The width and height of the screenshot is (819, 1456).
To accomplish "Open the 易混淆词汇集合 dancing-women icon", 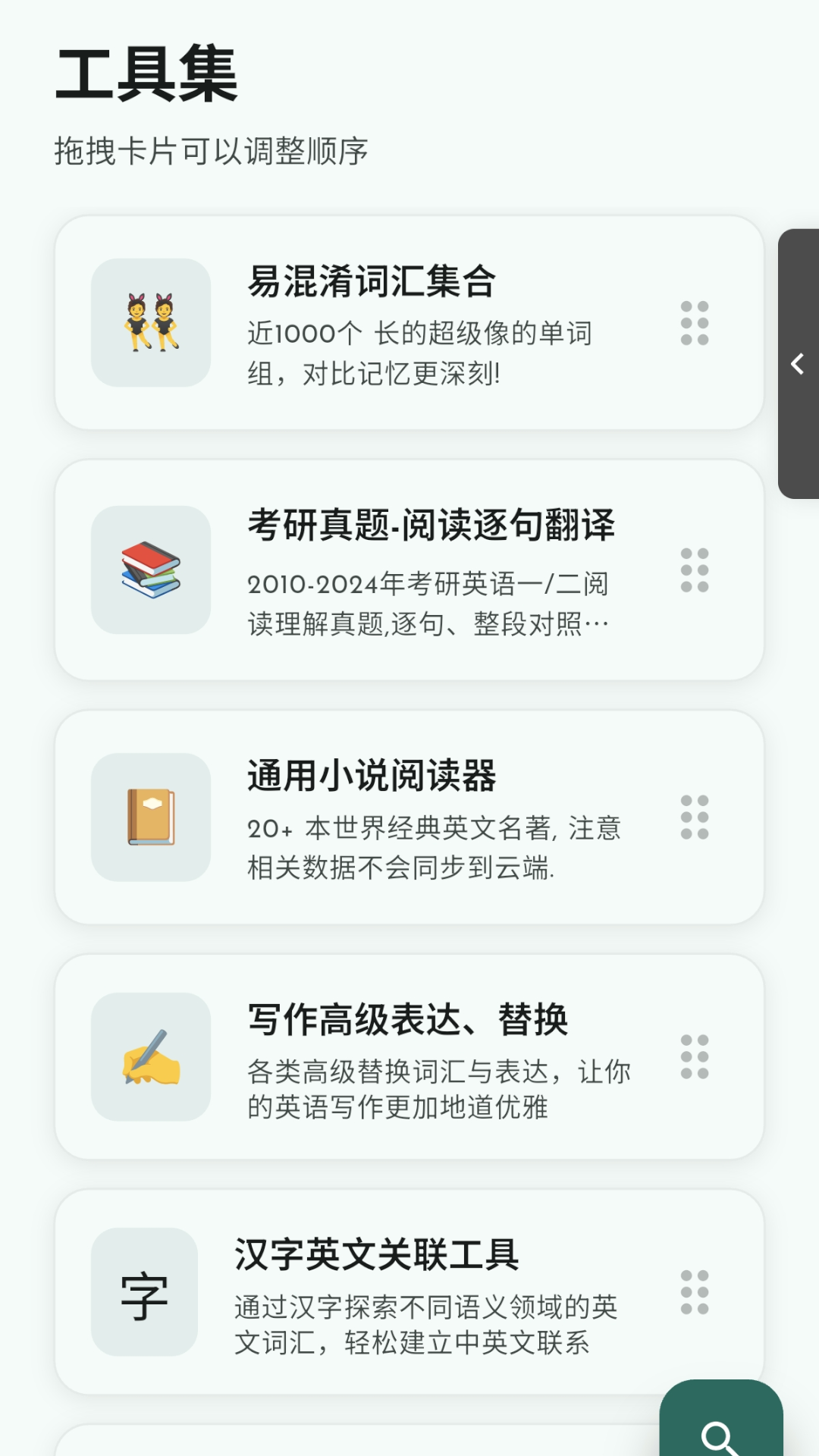I will click(151, 322).
